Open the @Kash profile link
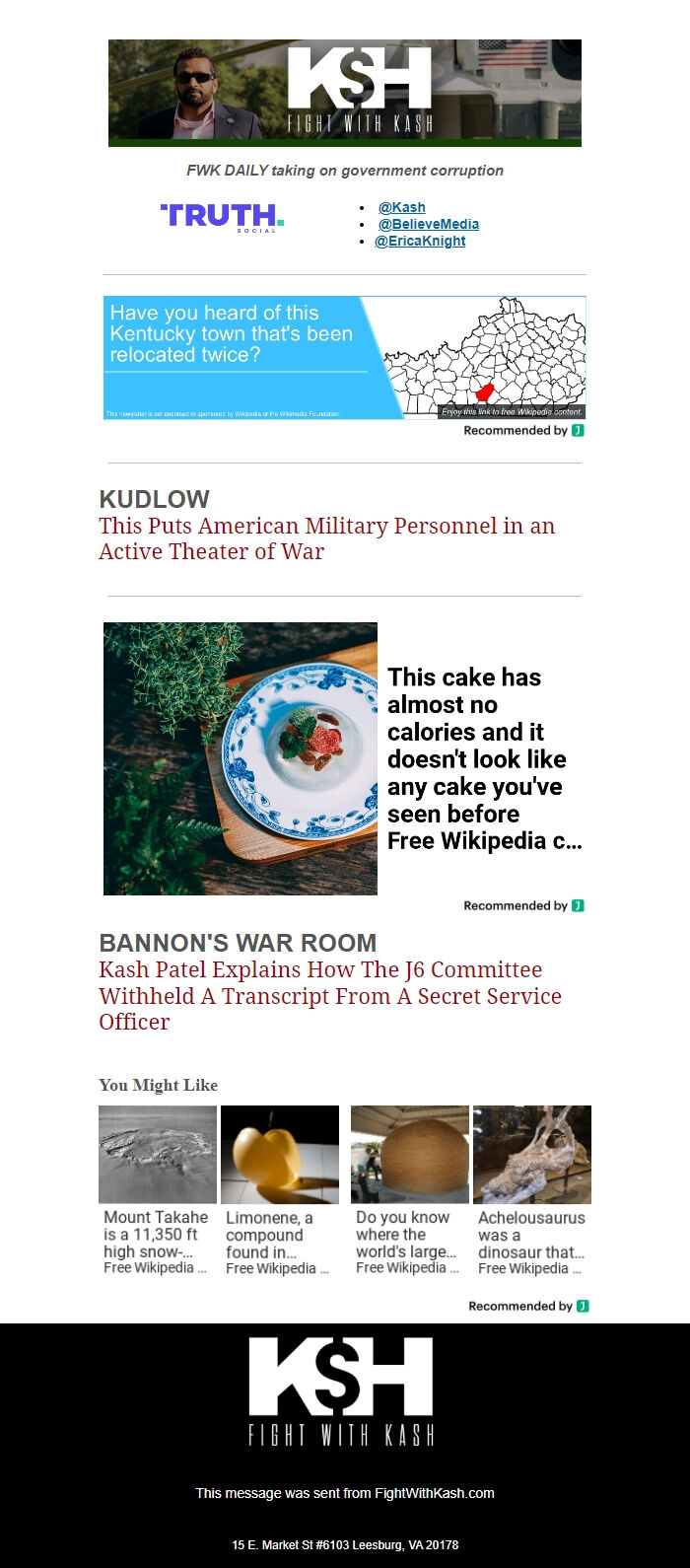Screen dimensions: 690x1568 402,207
